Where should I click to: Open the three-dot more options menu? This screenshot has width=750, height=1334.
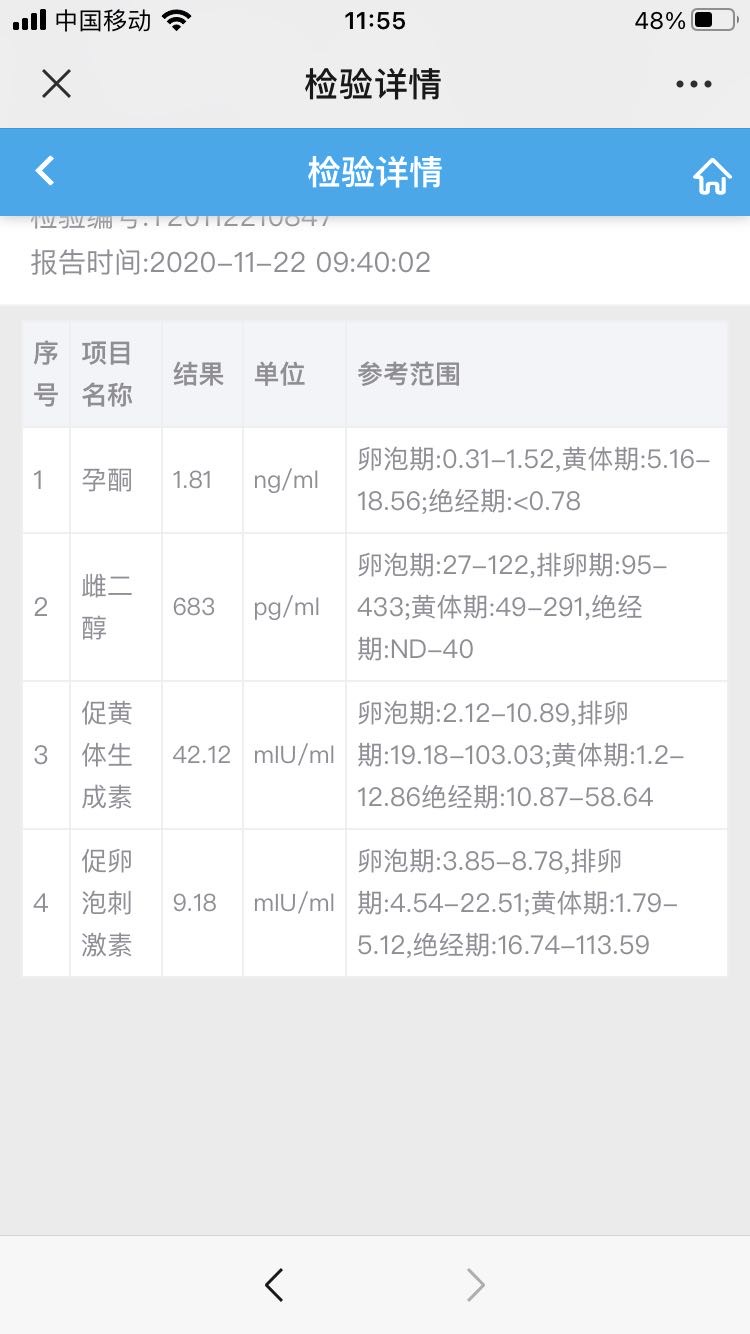(693, 85)
